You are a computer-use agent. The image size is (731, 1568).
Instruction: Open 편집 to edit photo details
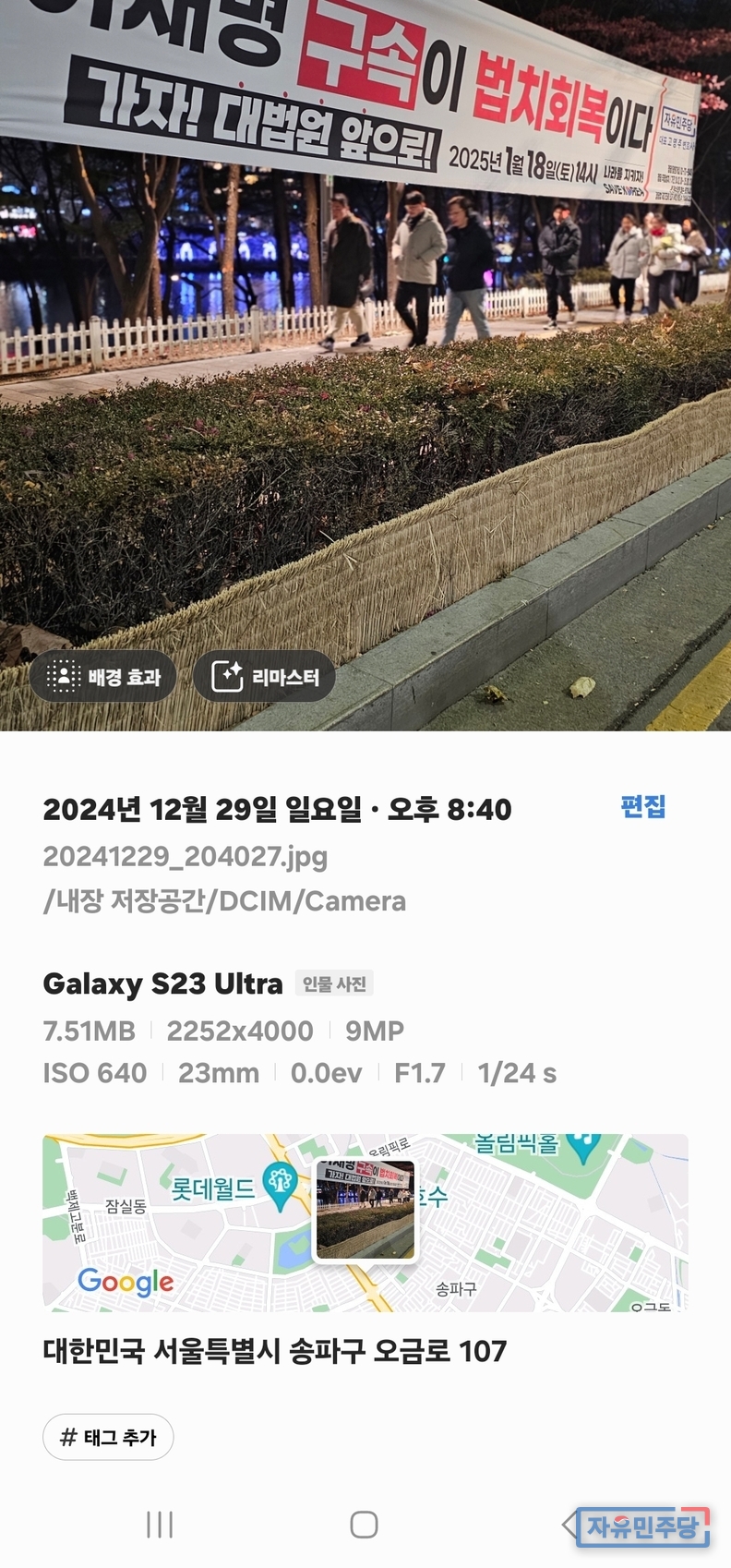(642, 806)
